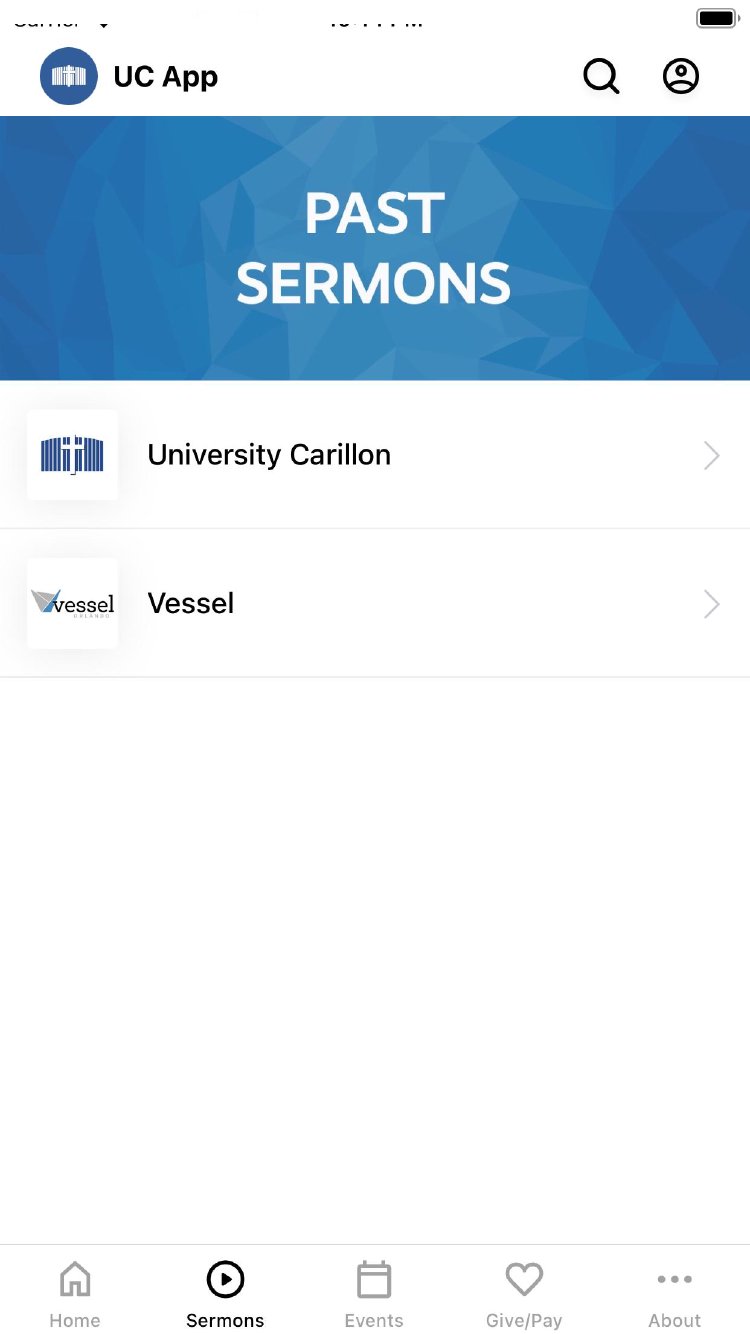Select the Sermons tab

pos(225,1294)
